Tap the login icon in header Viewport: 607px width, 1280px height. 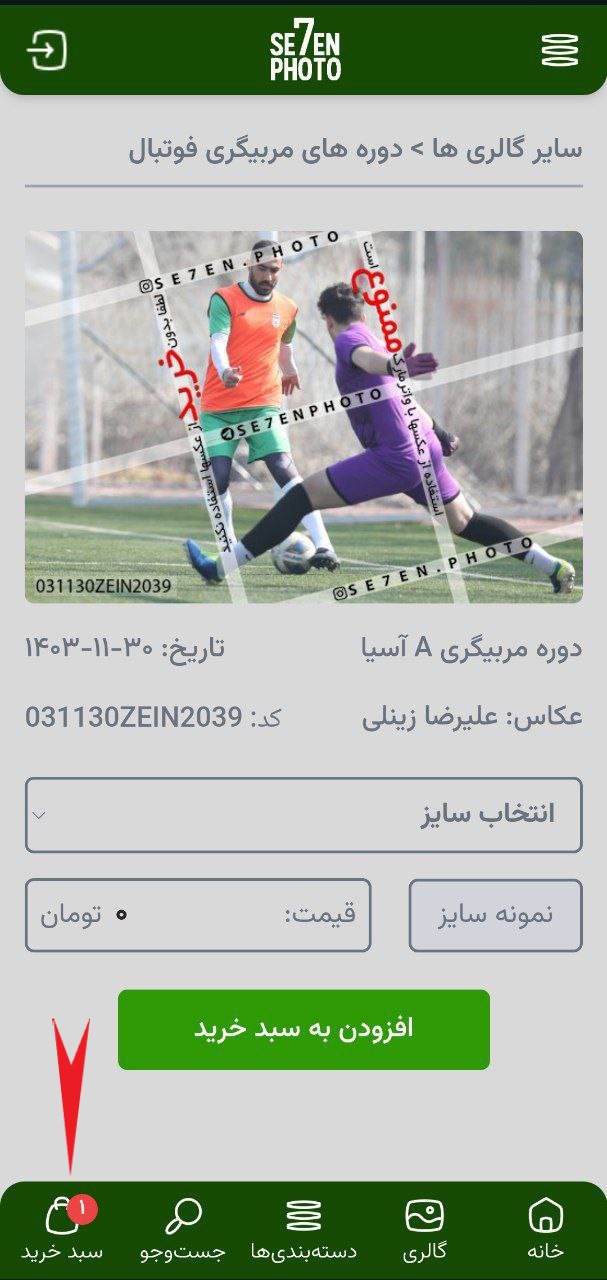47,50
